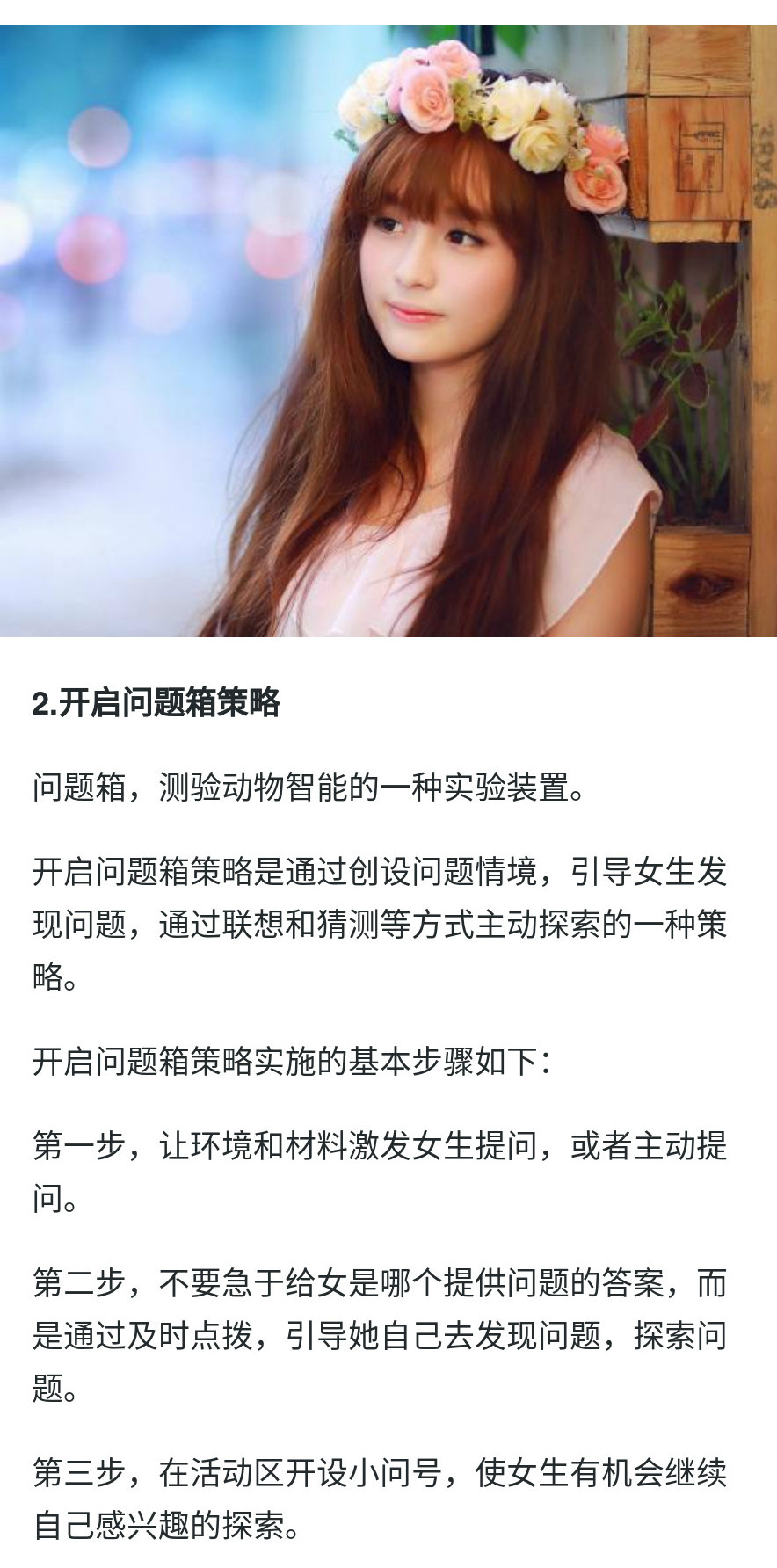Open the flower-crown photo in the article
The image size is (777, 1568).
pos(388,330)
